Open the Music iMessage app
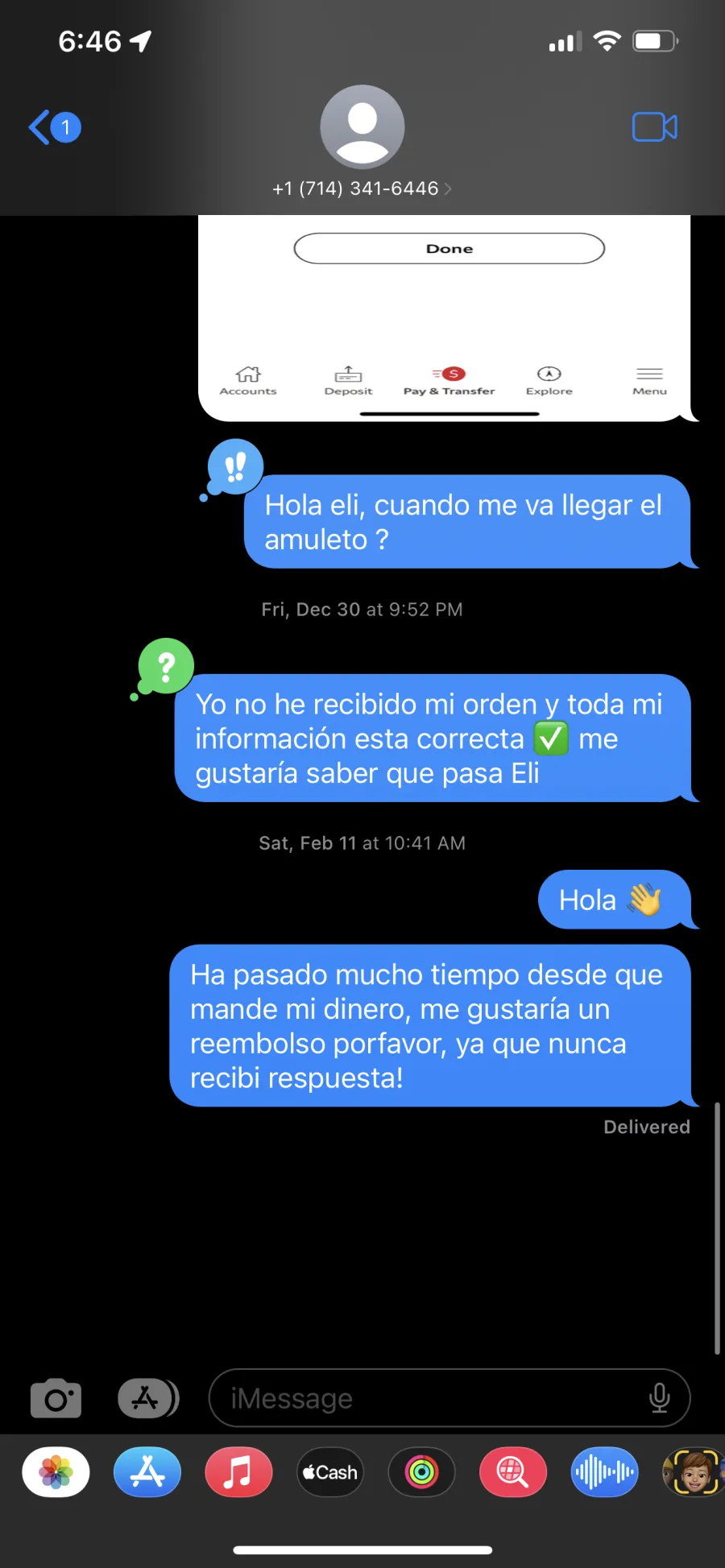Image resolution: width=725 pixels, height=1568 pixels. click(x=238, y=1472)
